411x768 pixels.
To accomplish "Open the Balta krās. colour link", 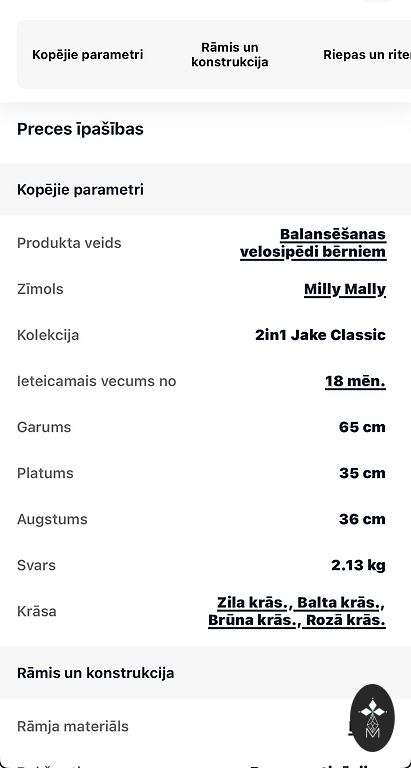I will (x=340, y=602).
